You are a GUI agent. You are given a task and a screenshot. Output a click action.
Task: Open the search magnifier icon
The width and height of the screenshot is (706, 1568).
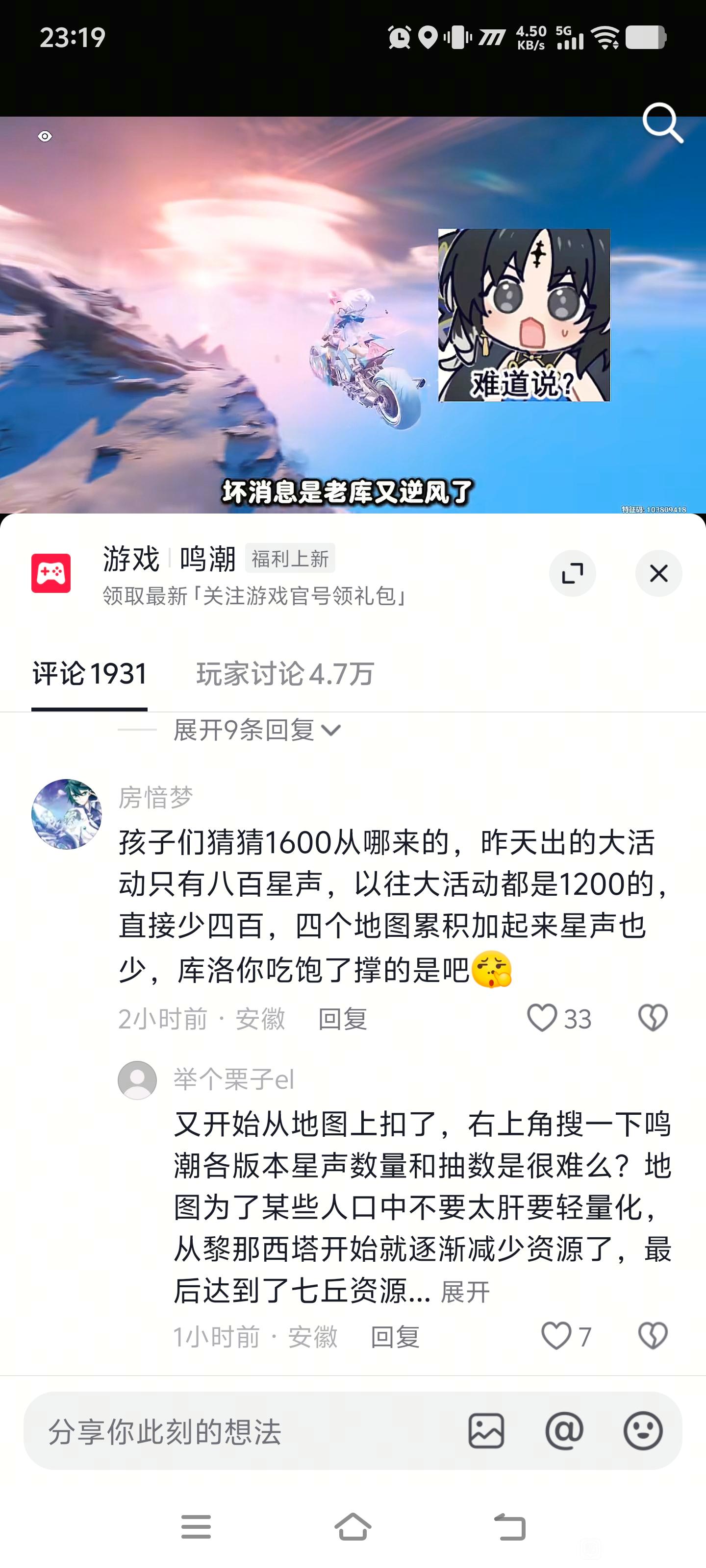(x=662, y=122)
